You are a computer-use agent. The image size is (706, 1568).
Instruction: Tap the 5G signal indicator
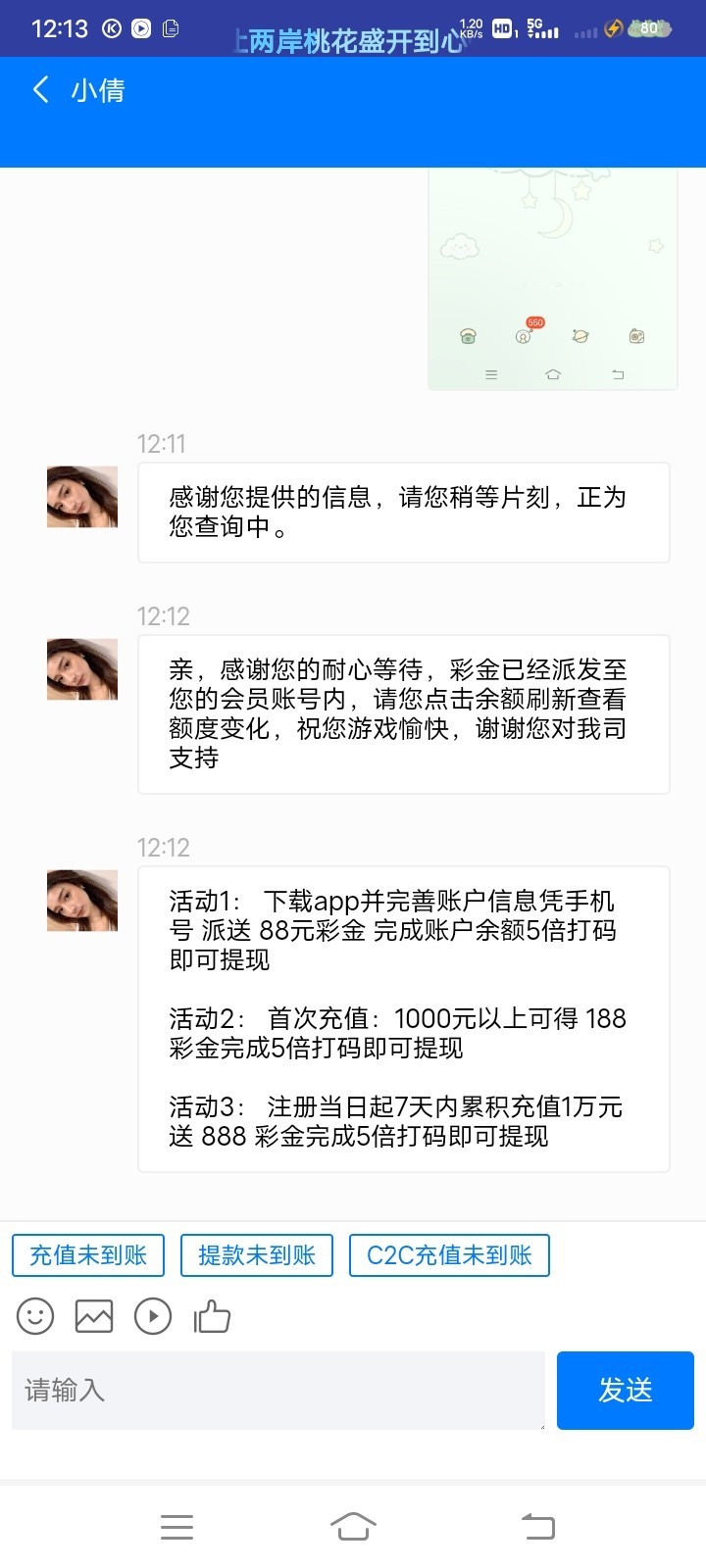point(537,29)
